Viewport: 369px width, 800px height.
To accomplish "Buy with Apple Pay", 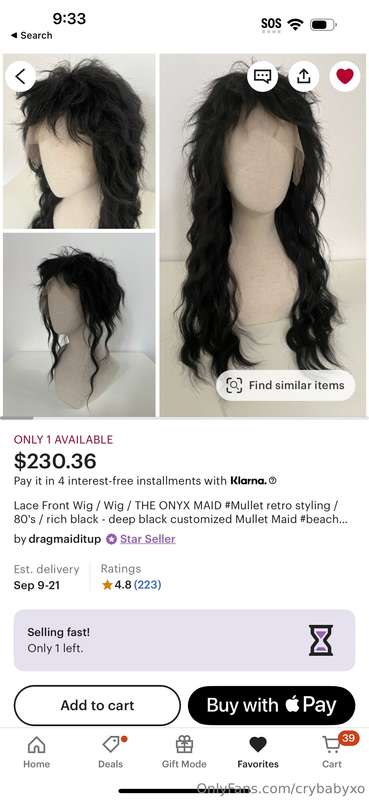I will (272, 705).
